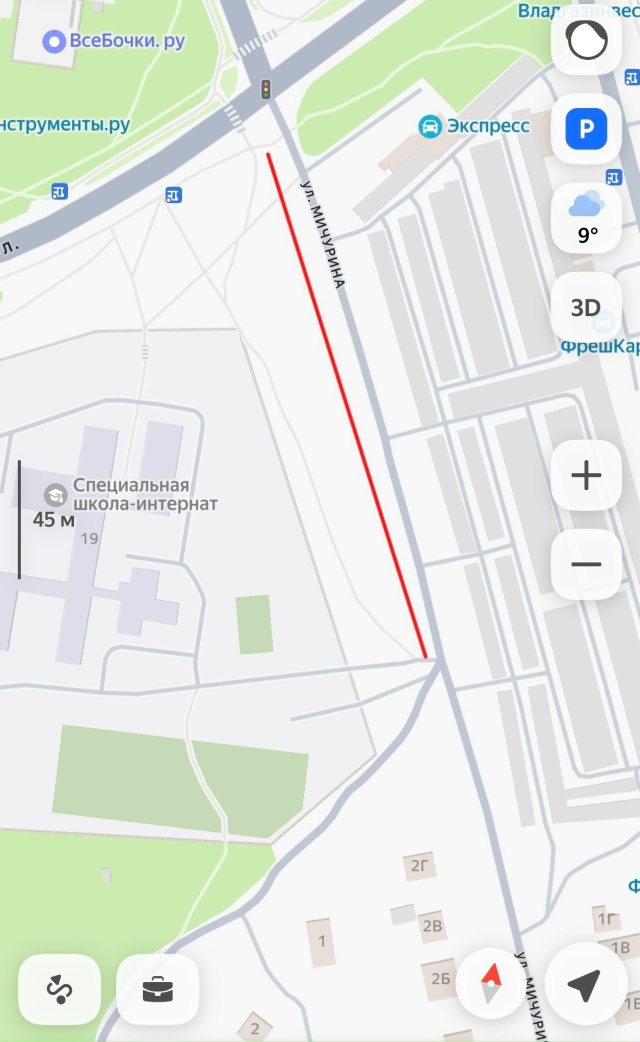Show the parking layer

586,130
